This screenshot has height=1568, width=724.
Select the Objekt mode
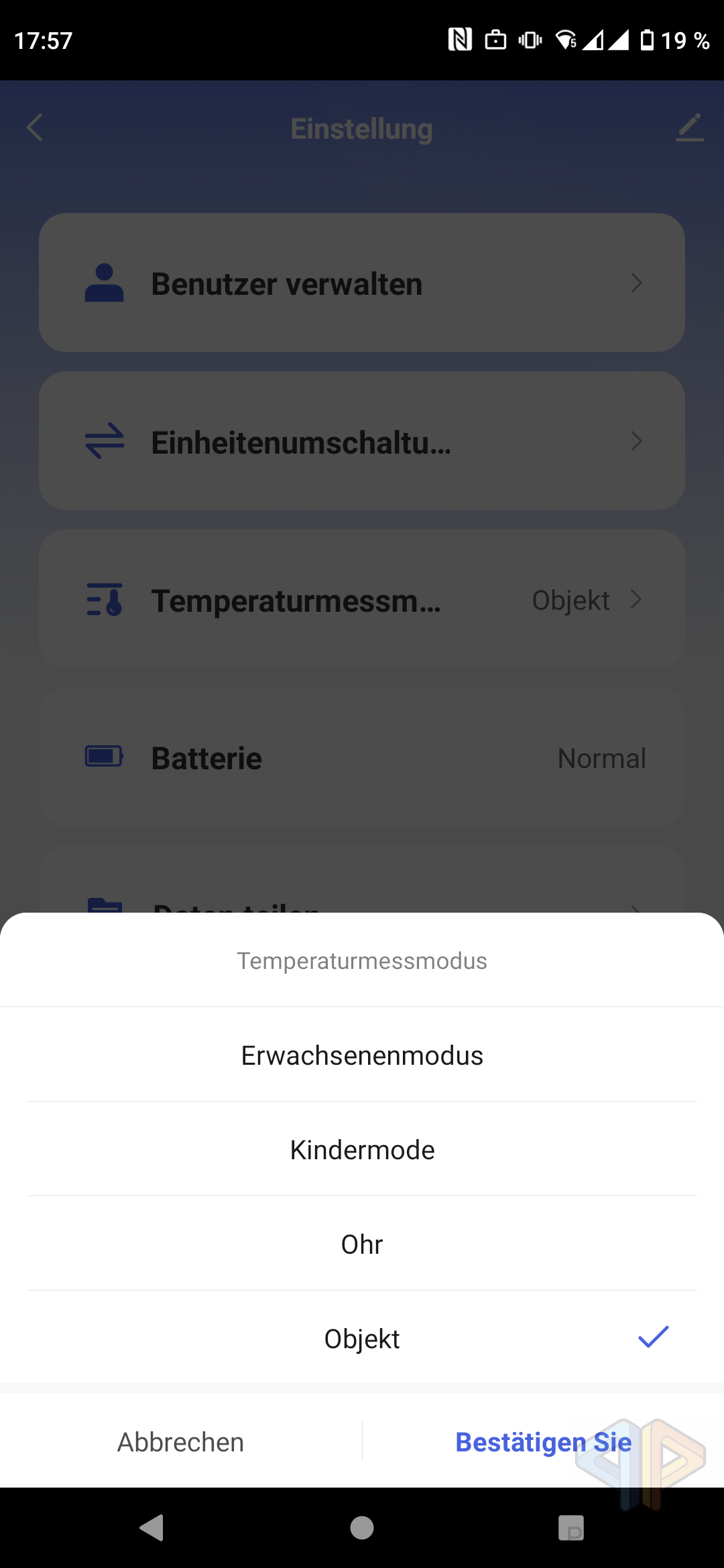362,1338
